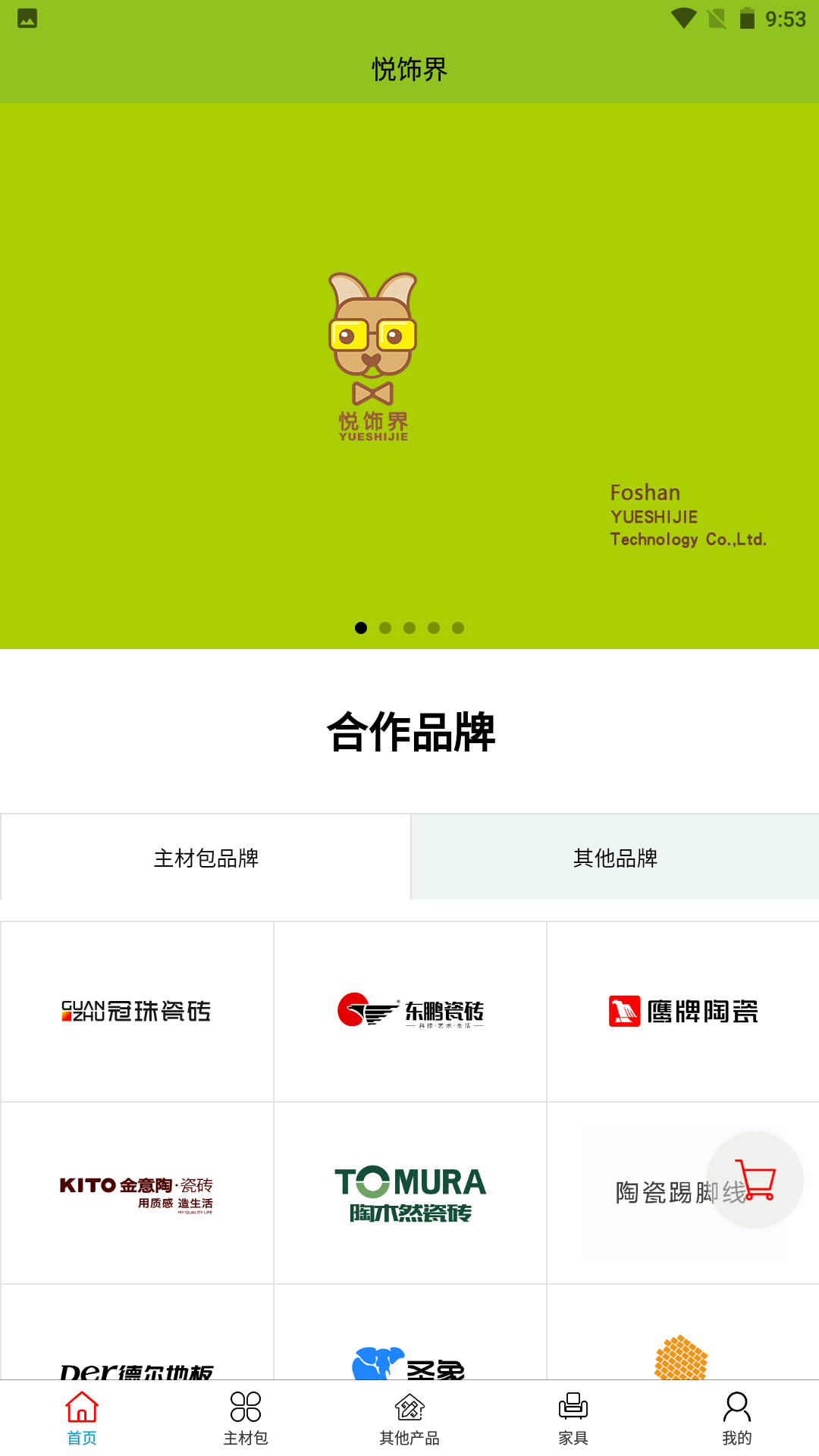819x1456 pixels.
Task: Go to 首页 in bottom navigation
Action: pyautogui.click(x=82, y=1418)
